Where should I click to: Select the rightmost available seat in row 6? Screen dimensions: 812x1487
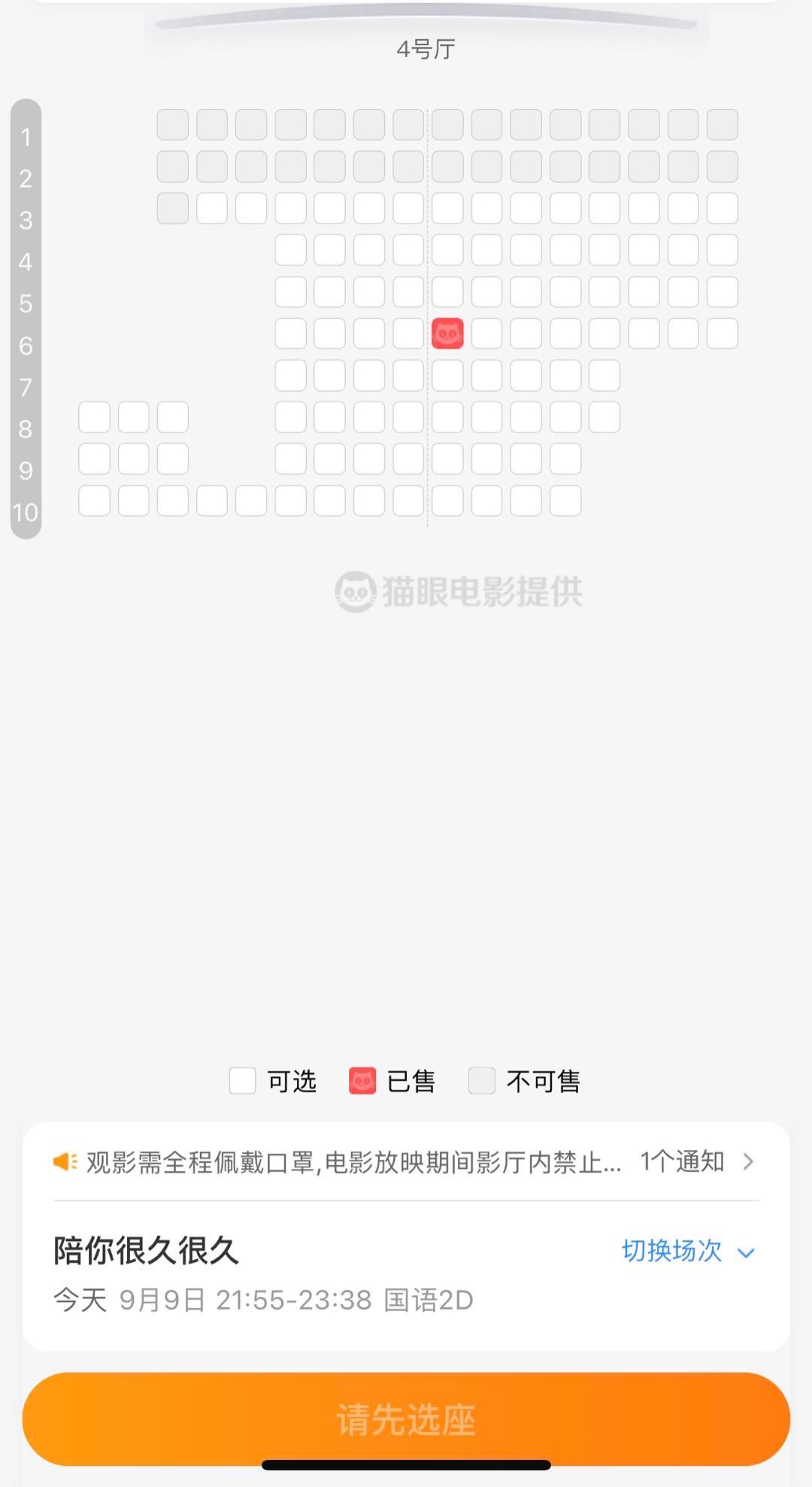pos(722,333)
